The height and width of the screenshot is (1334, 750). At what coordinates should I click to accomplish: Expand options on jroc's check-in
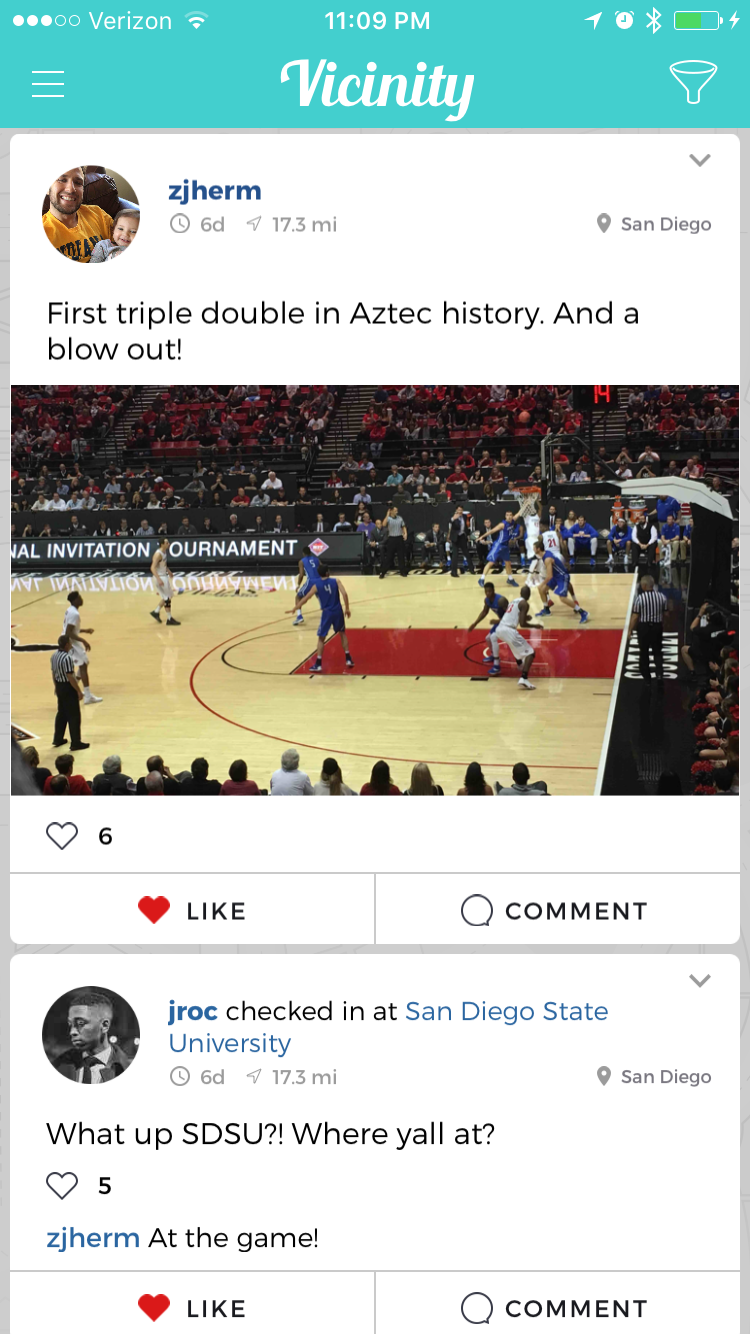click(x=700, y=980)
